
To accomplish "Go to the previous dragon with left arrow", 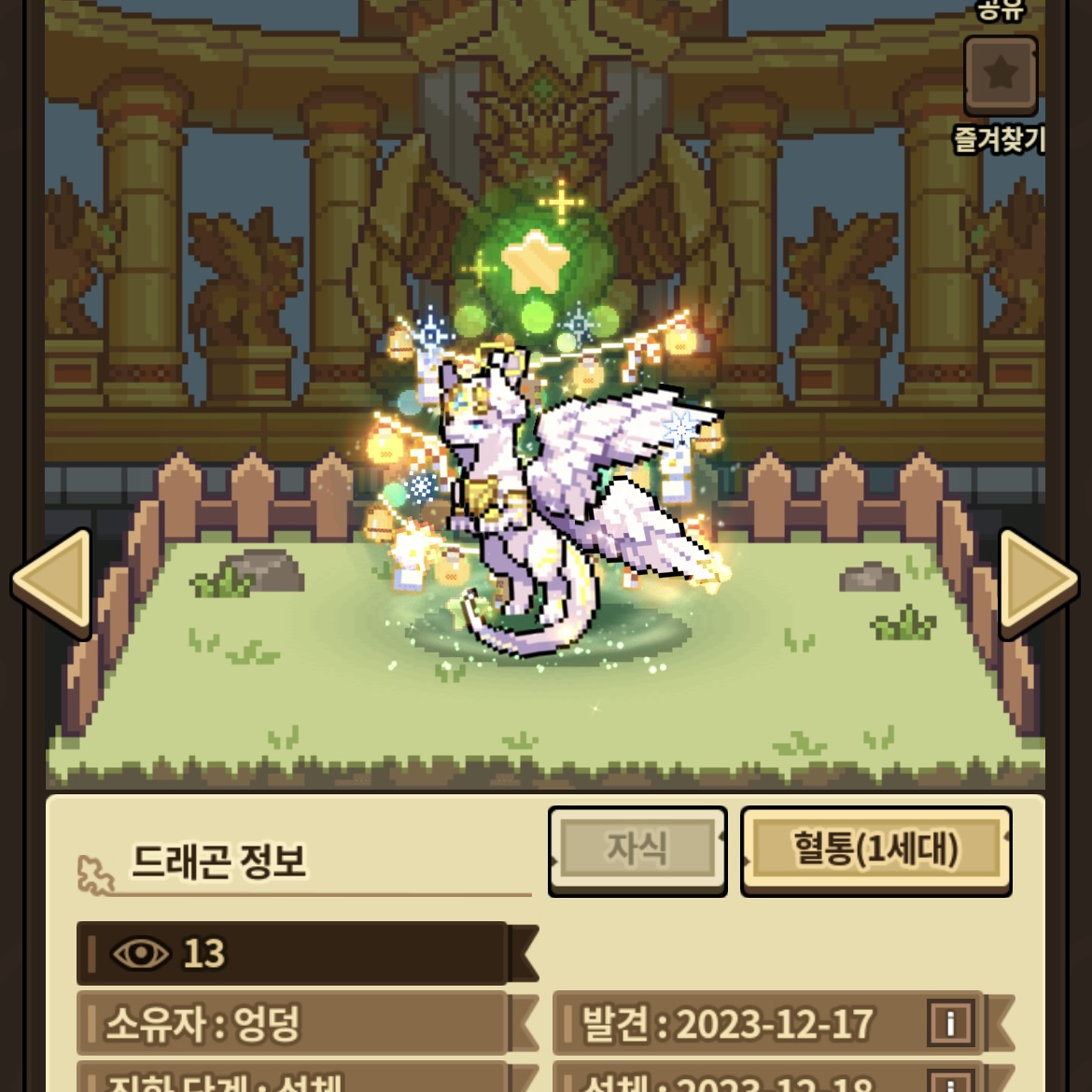I will 54,582.
